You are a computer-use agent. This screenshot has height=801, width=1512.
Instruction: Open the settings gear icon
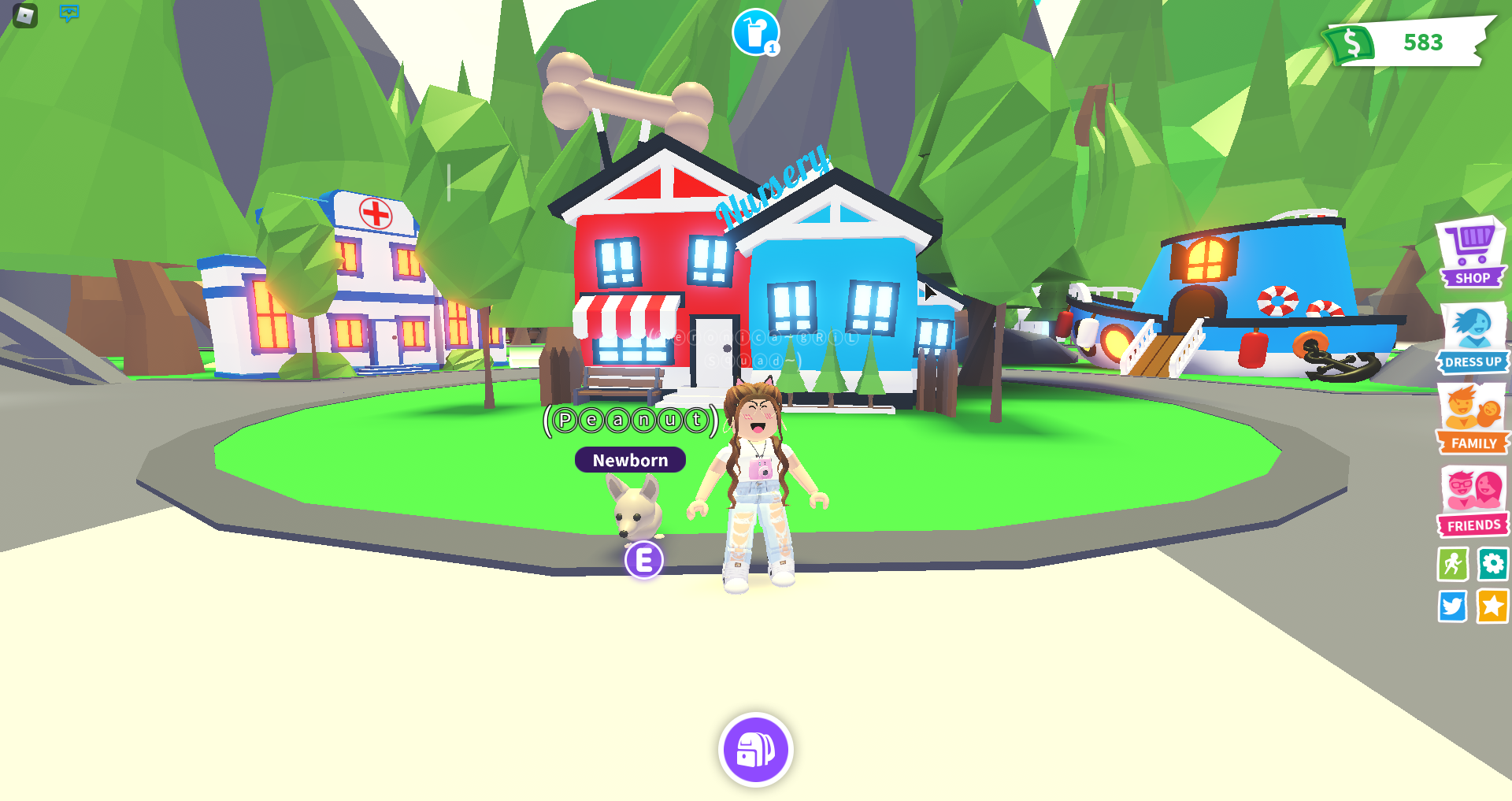(1492, 564)
